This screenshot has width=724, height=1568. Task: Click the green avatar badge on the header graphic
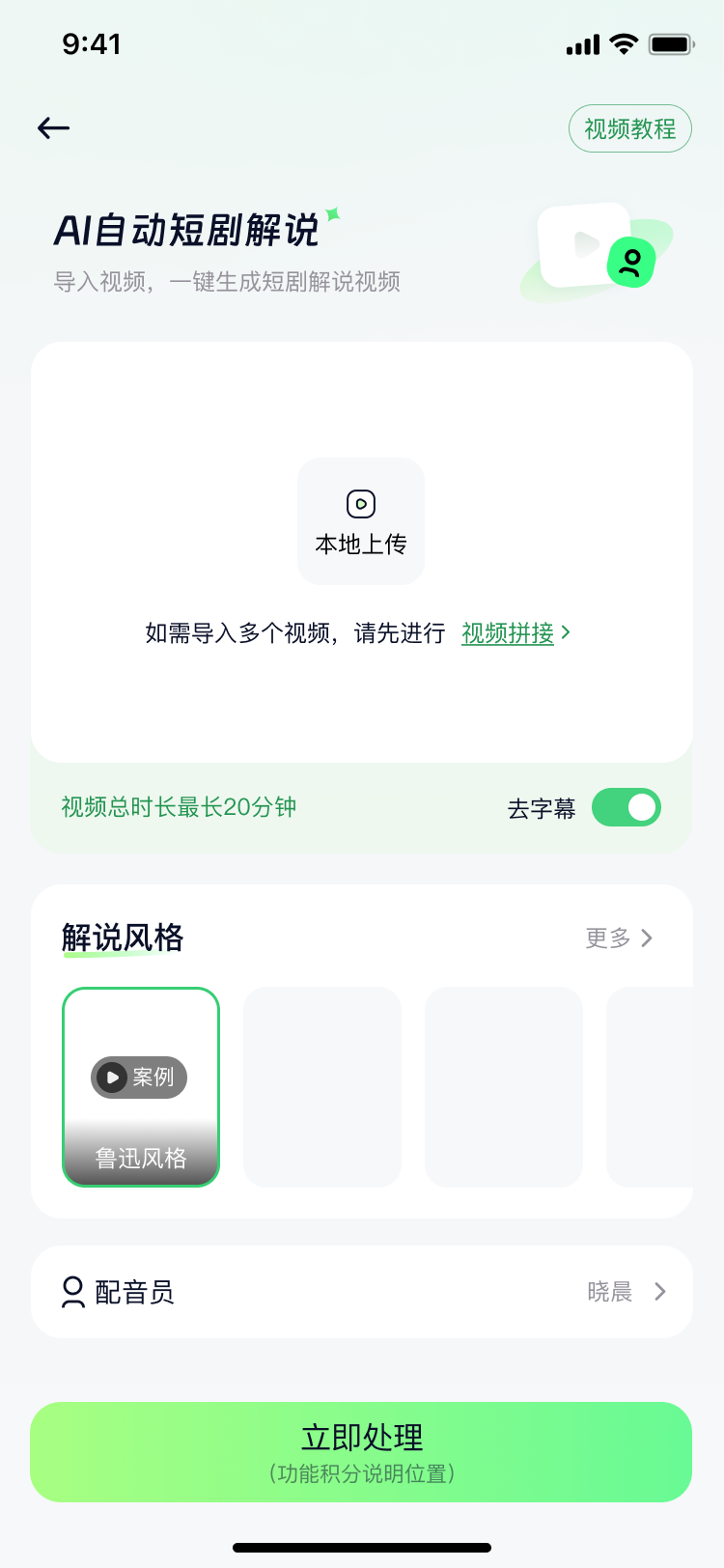coord(630,263)
